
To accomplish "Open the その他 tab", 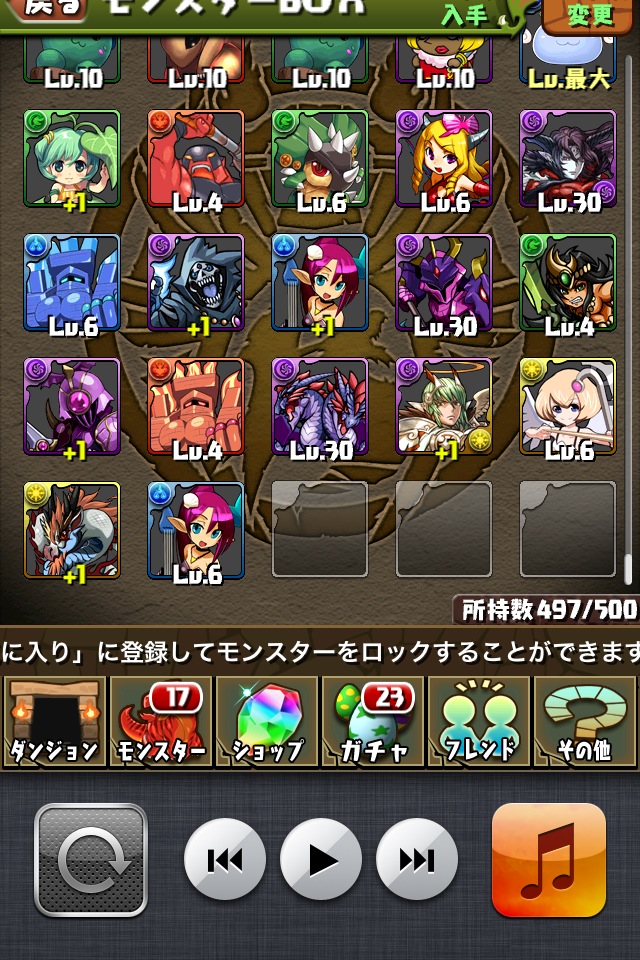I will [585, 721].
